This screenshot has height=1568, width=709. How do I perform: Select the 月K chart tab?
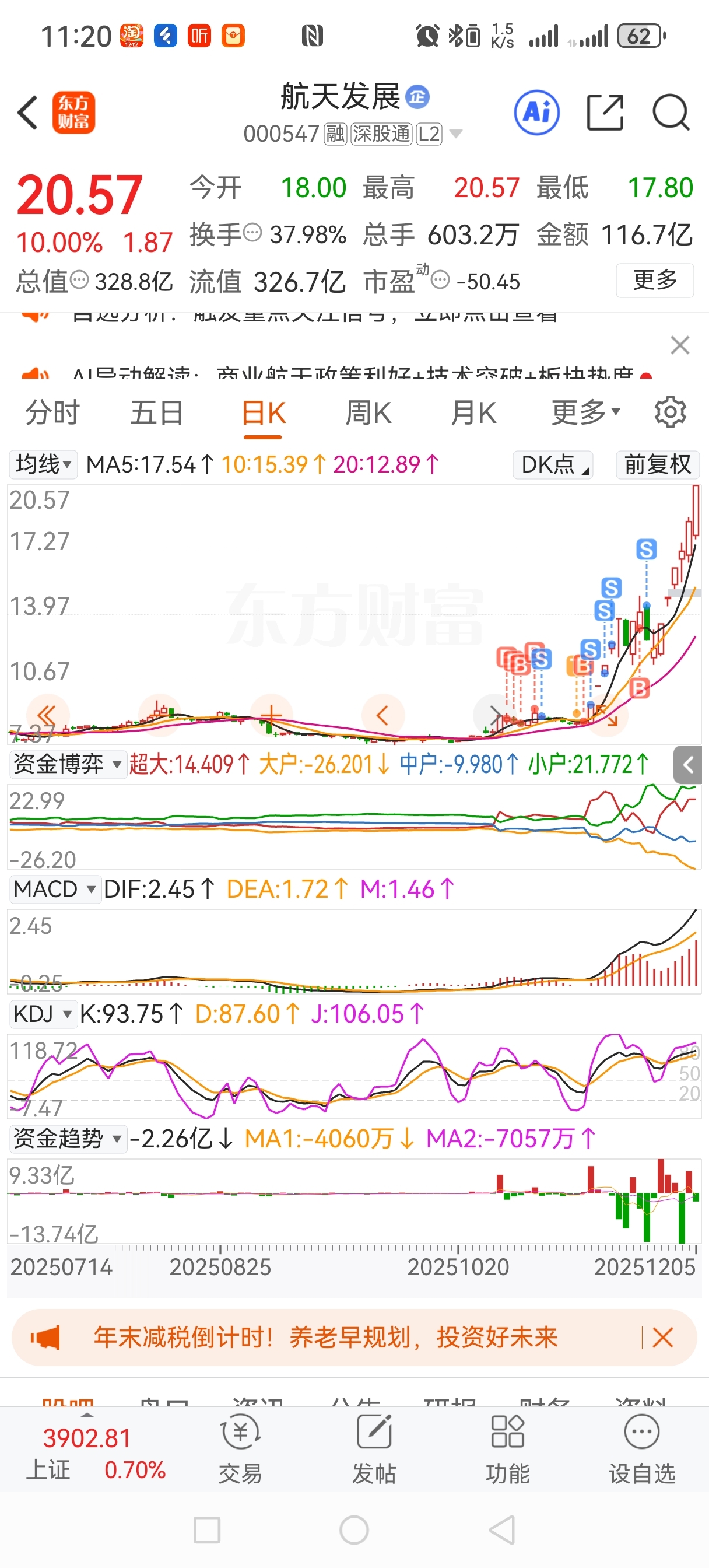point(473,412)
